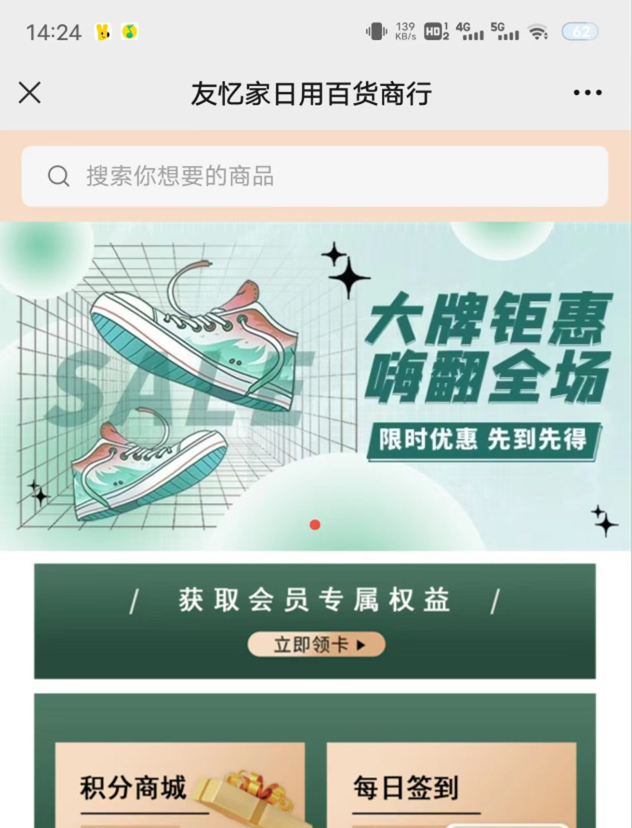Tap the 搜索你想要的商品 search box

click(315, 177)
